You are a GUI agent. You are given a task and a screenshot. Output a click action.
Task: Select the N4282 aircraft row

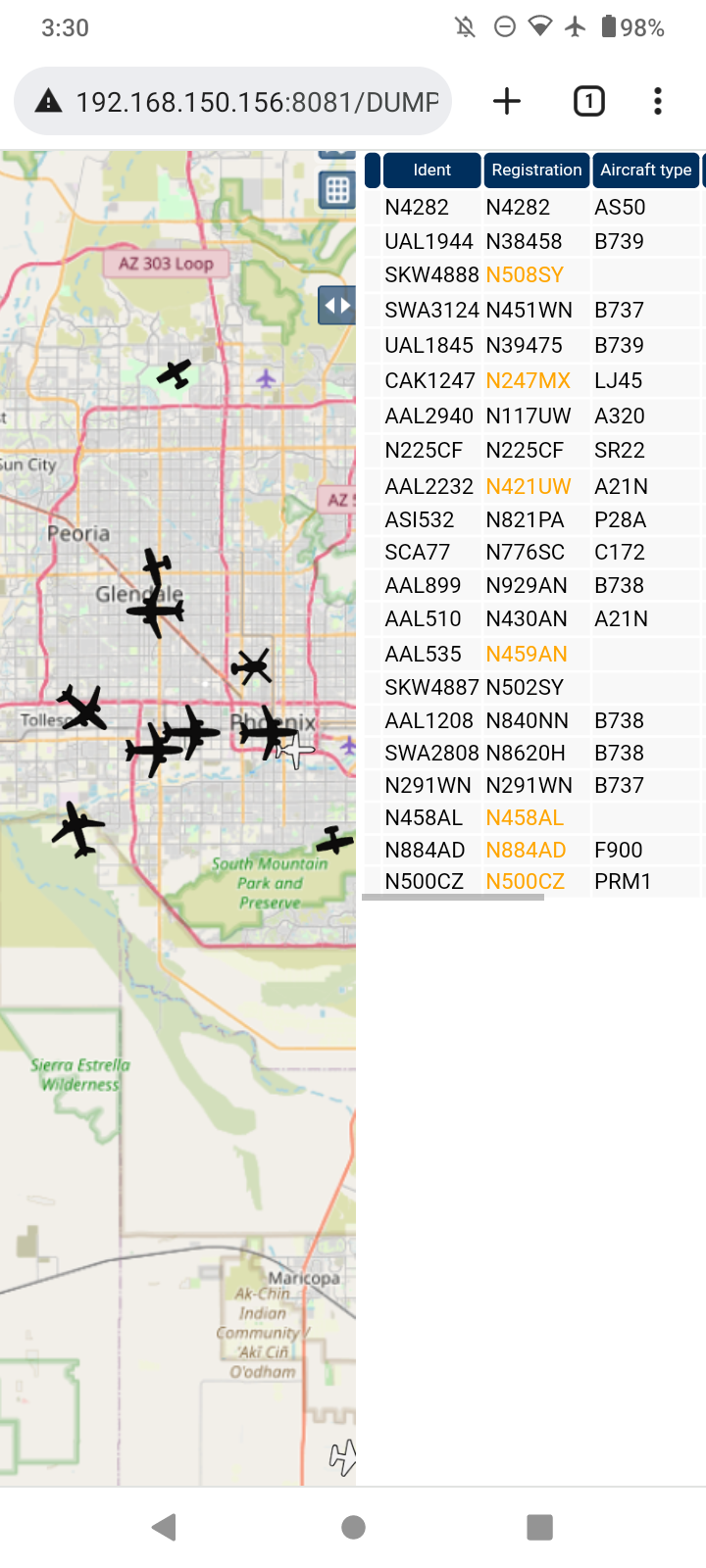click(534, 208)
